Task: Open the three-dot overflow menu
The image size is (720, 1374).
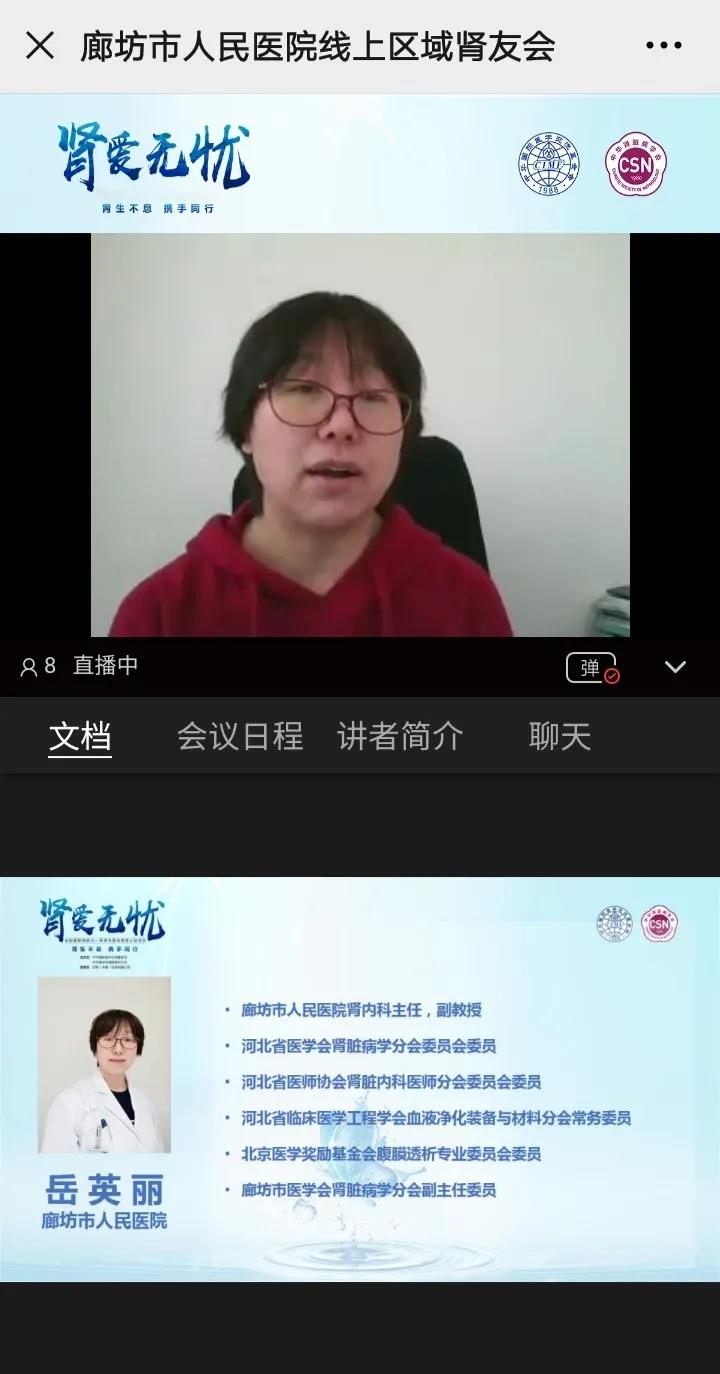Action: point(663,46)
